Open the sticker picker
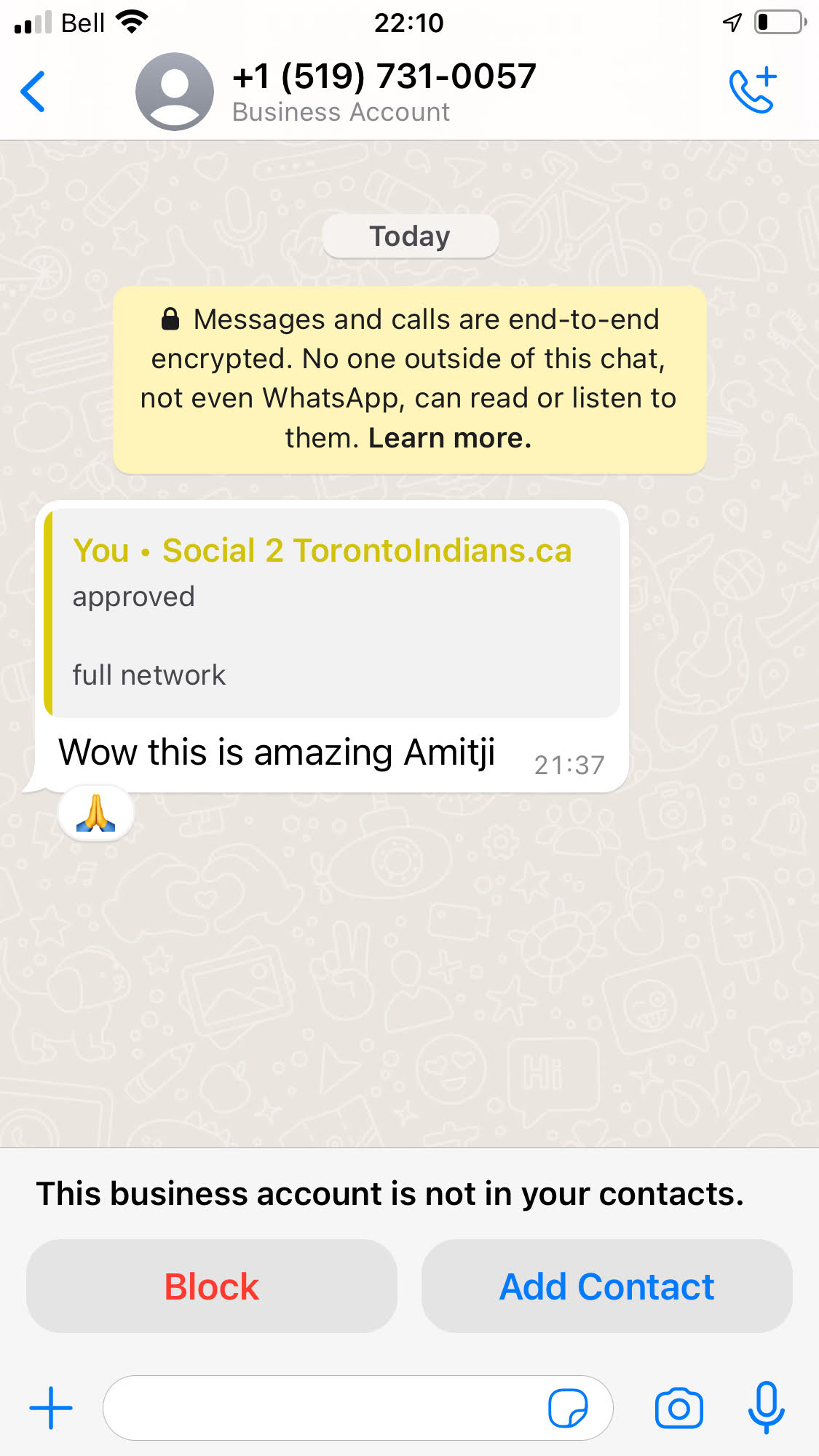Viewport: 819px width, 1456px height. tap(568, 1408)
